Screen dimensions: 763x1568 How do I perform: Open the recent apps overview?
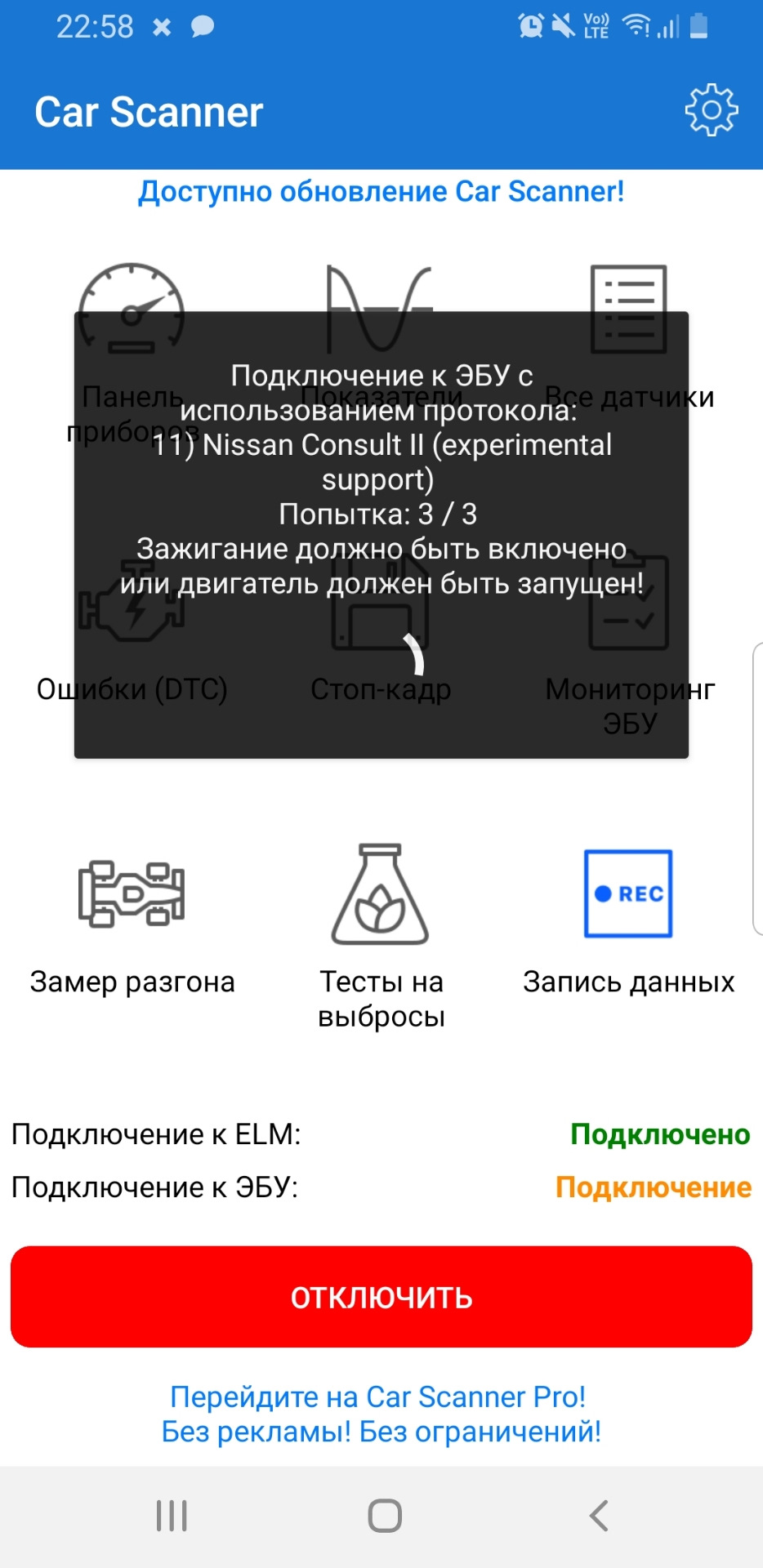coord(172,1516)
